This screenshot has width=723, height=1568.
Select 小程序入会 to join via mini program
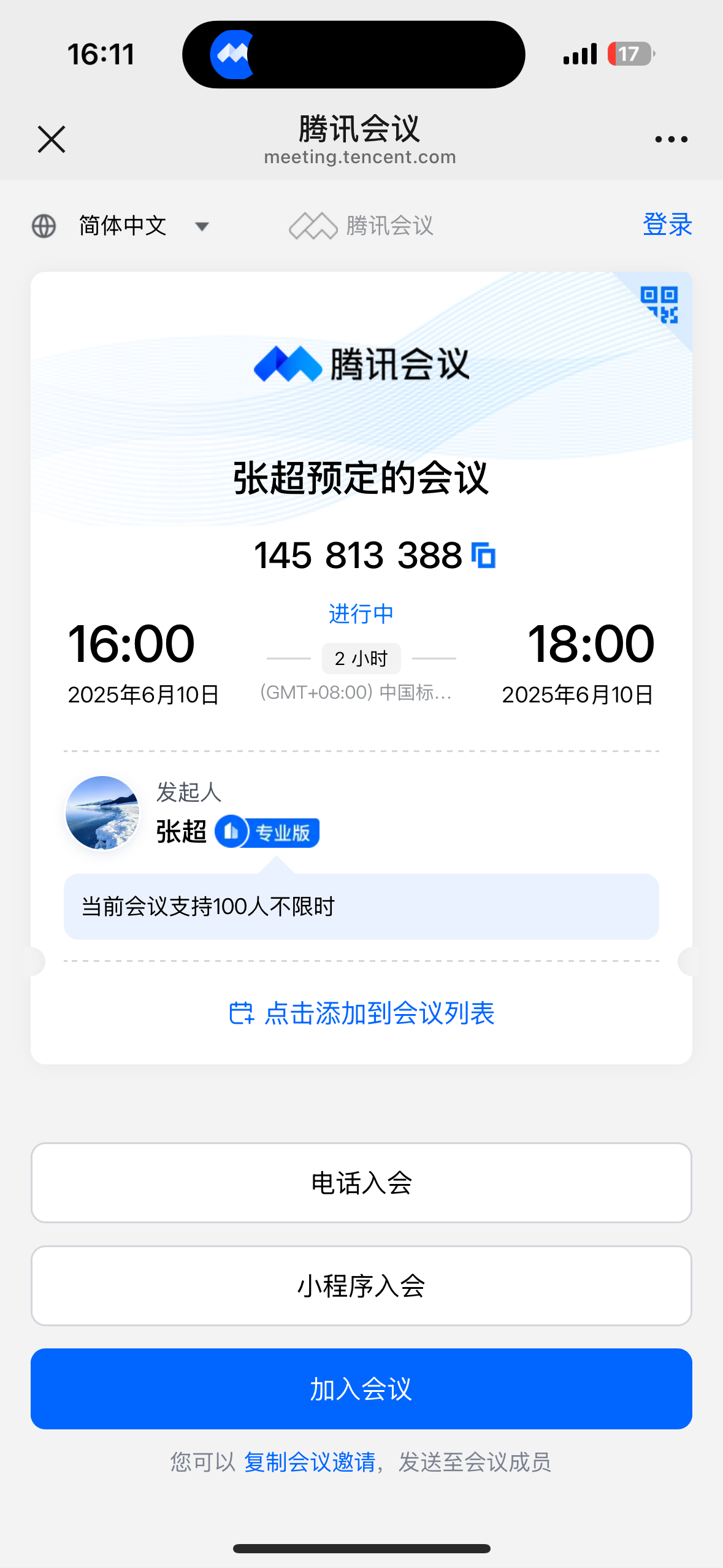pos(361,1286)
